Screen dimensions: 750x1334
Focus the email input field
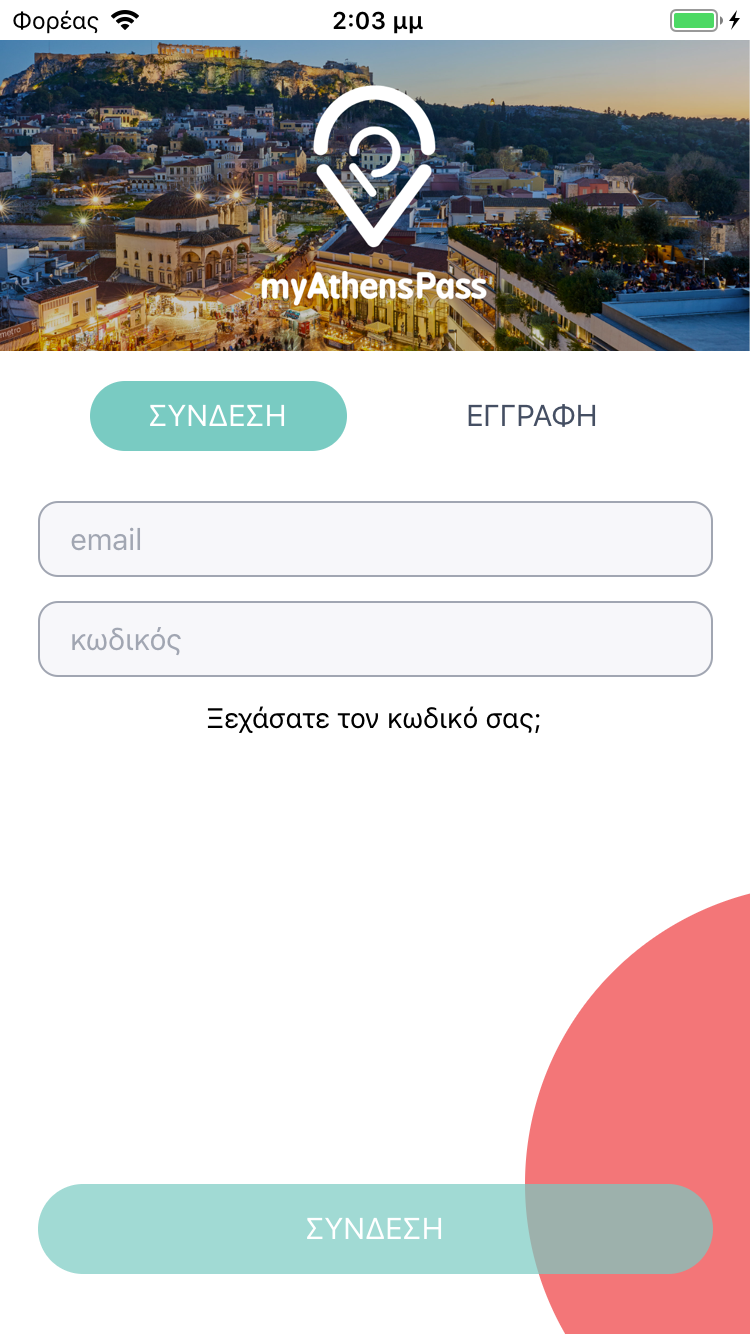coord(375,540)
